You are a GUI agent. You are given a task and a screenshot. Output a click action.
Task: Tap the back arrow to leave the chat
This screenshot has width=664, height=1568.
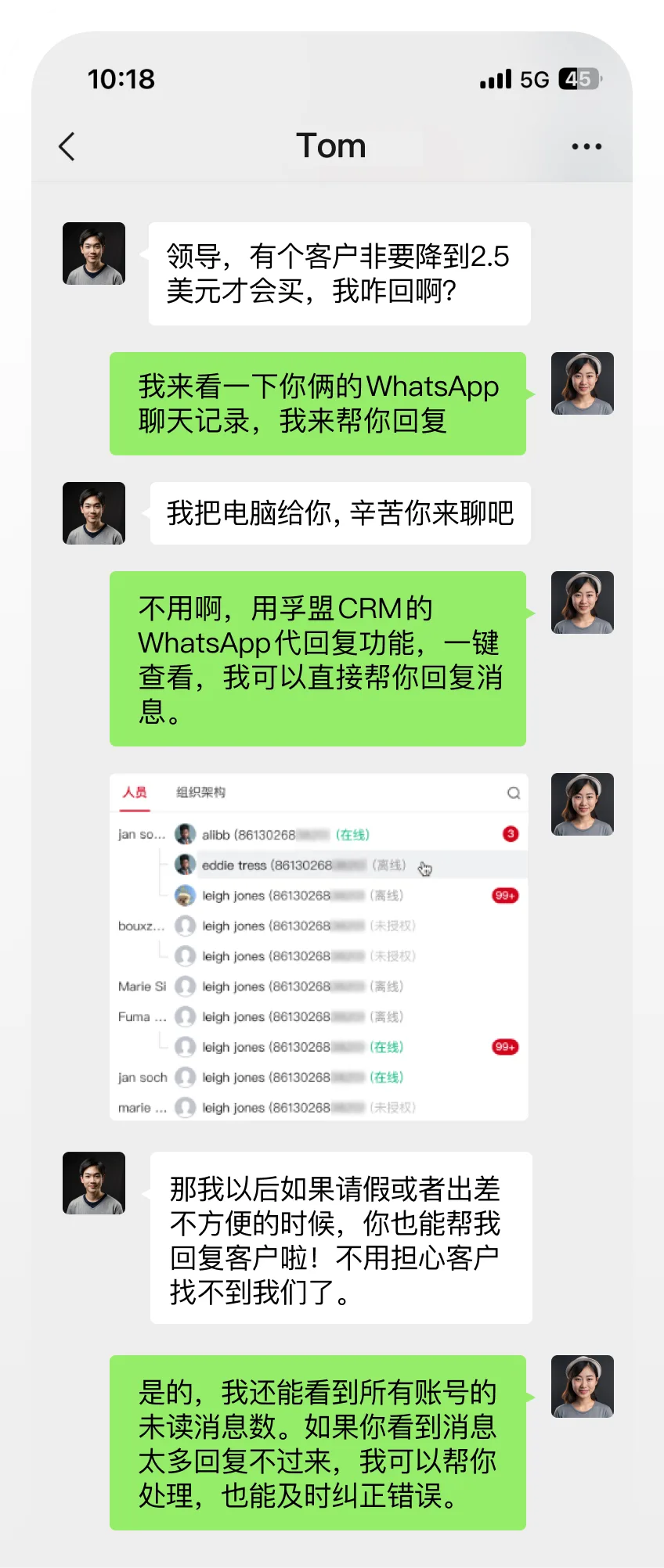point(67,146)
